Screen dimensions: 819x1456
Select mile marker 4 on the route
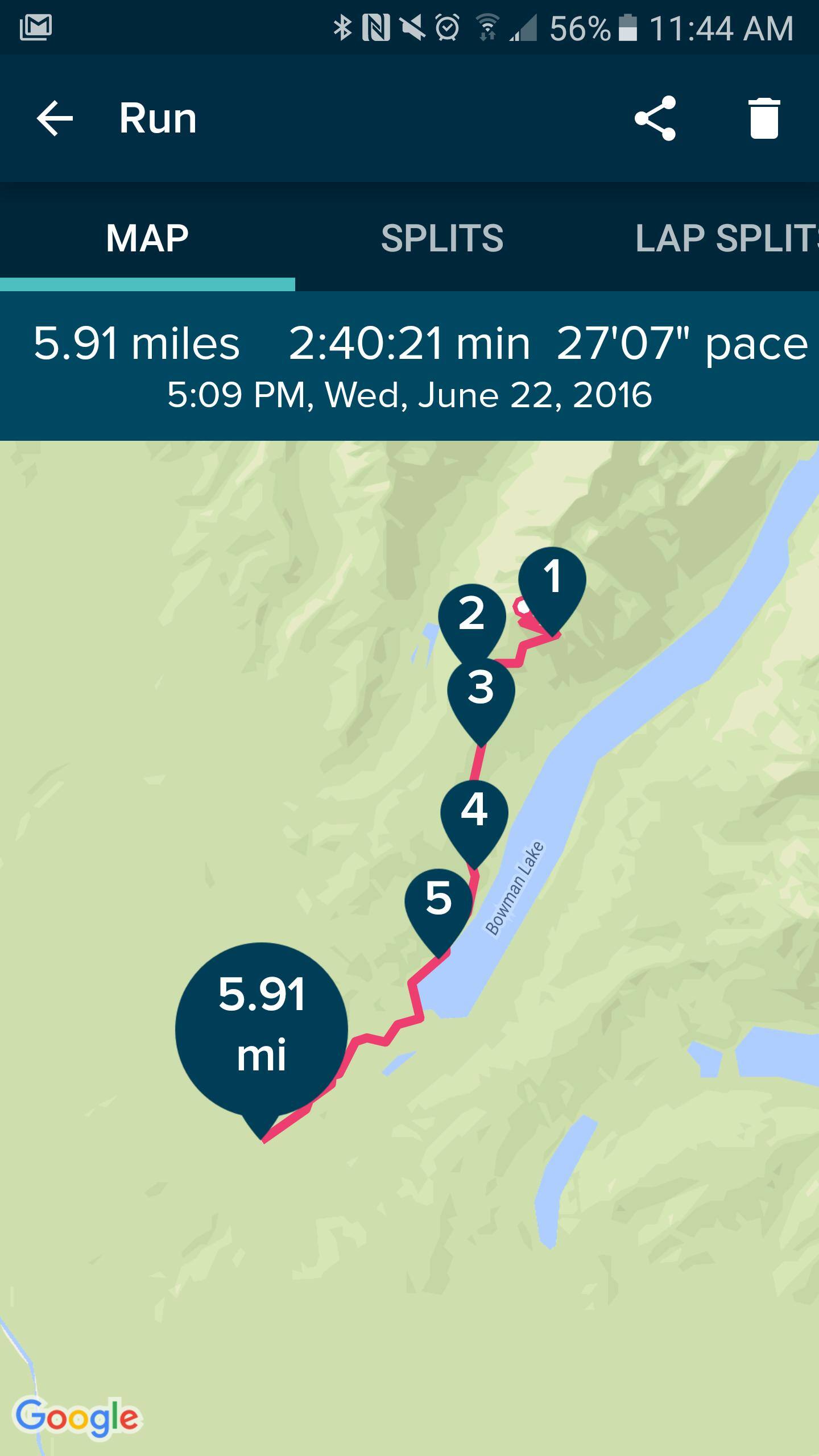[474, 812]
